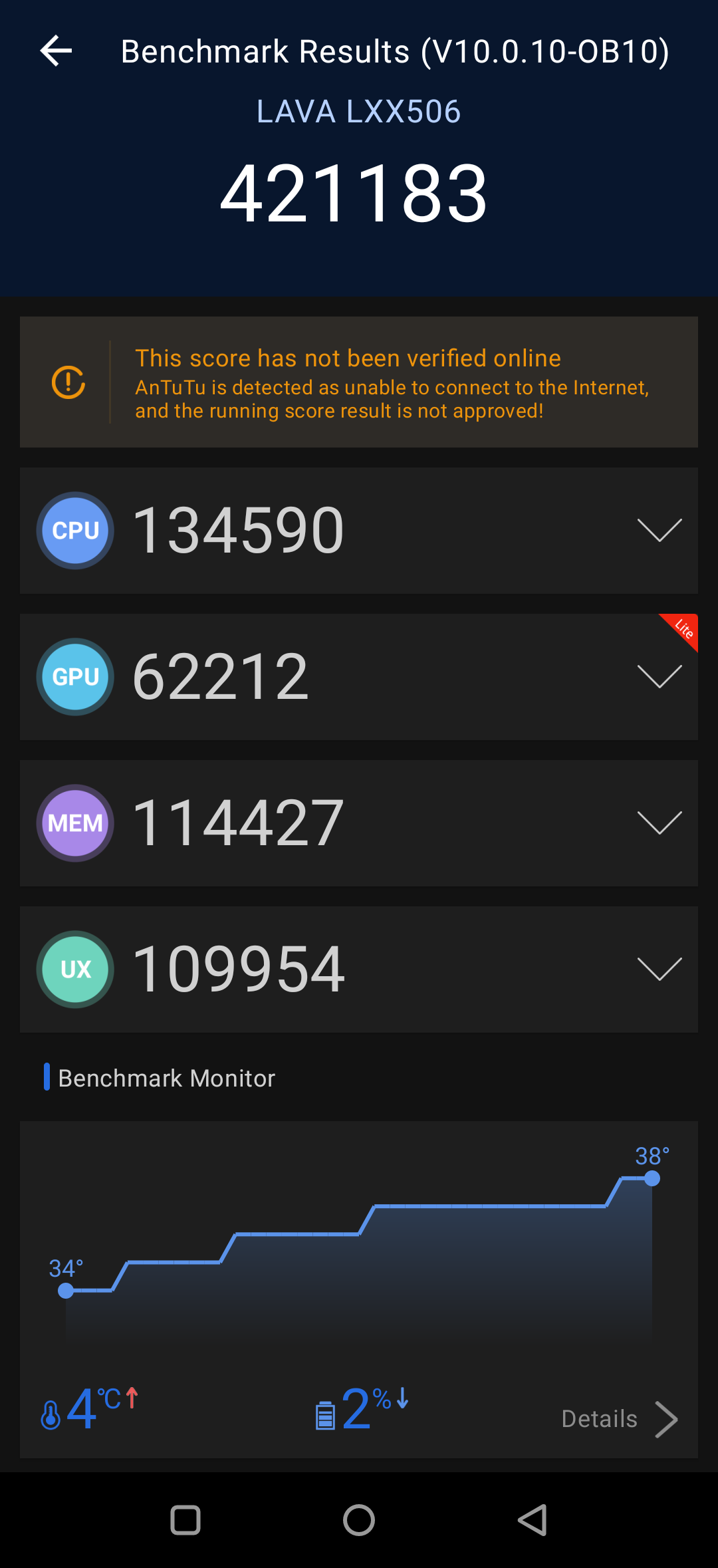The image size is (718, 1568).
Task: Open the unverified score warning banner
Action: pos(359,382)
